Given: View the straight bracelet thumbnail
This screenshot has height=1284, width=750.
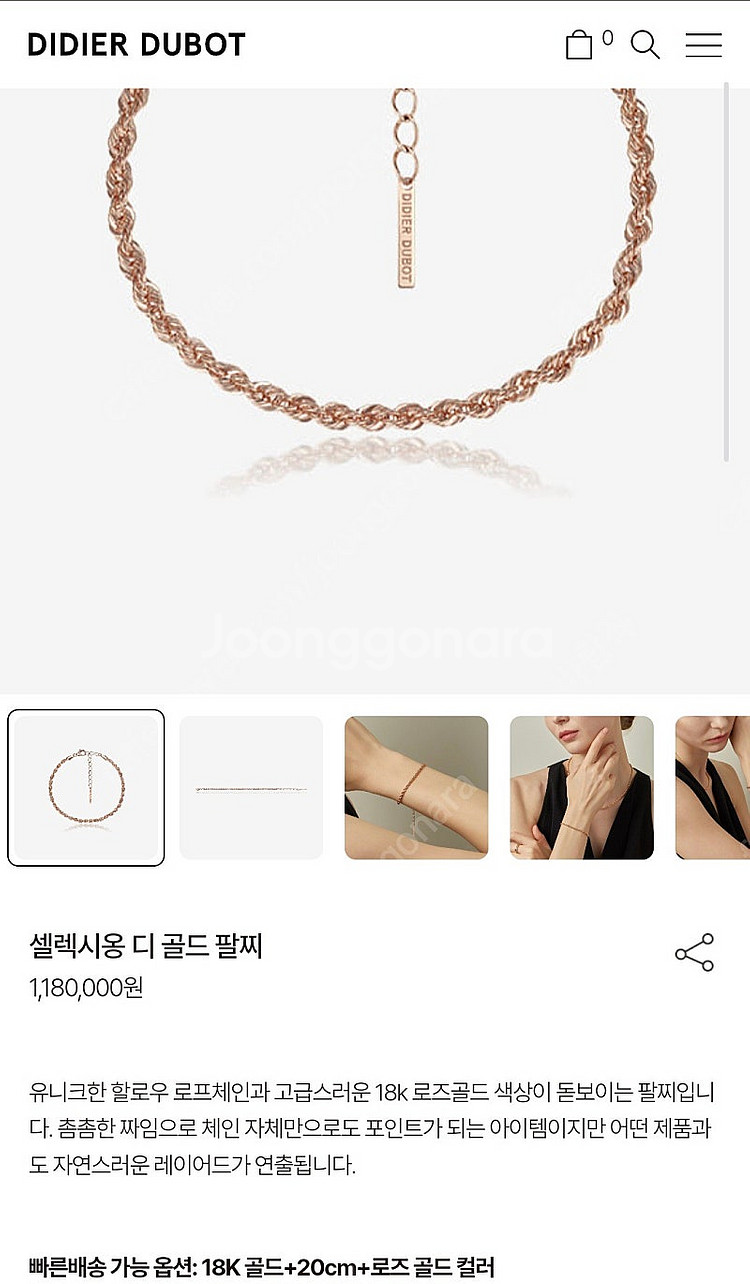Looking at the screenshot, I should (251, 787).
